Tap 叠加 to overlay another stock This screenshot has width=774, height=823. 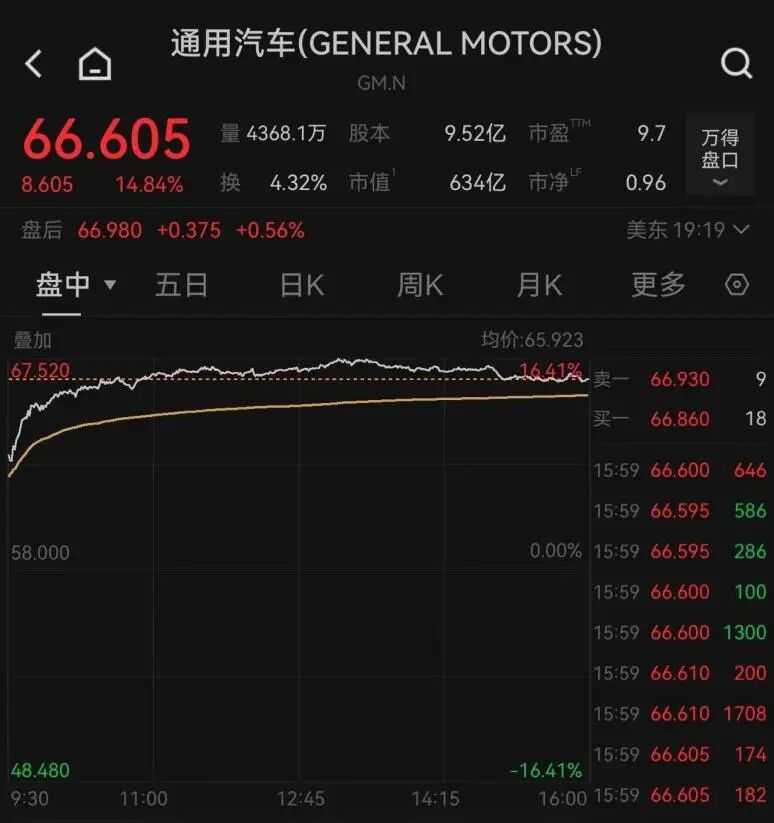click(32, 340)
